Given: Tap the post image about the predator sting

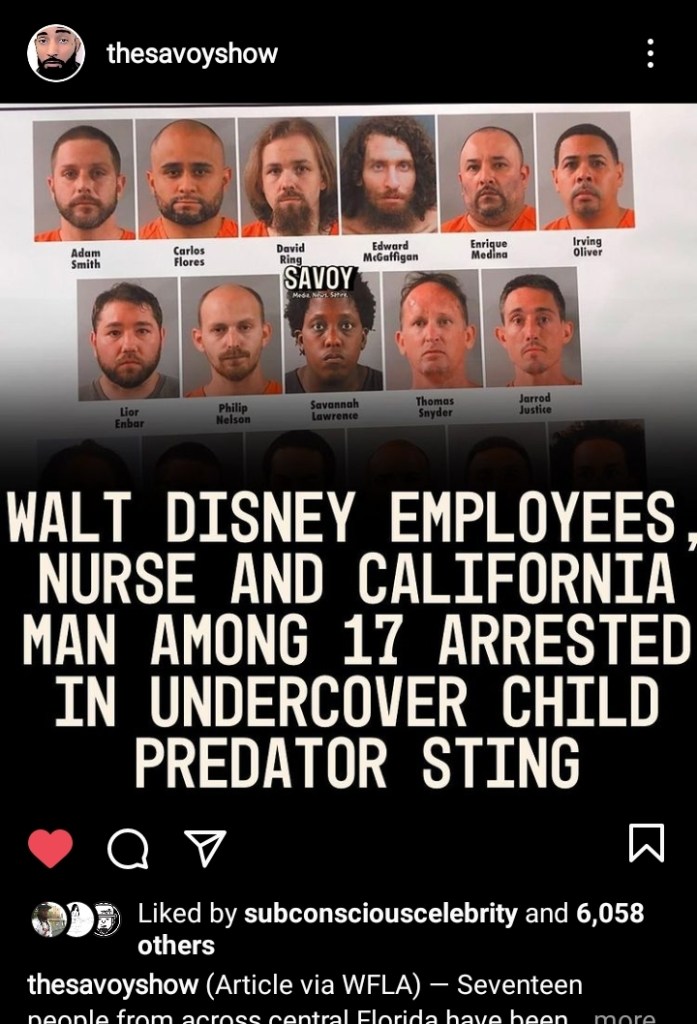Looking at the screenshot, I should pos(348,450).
